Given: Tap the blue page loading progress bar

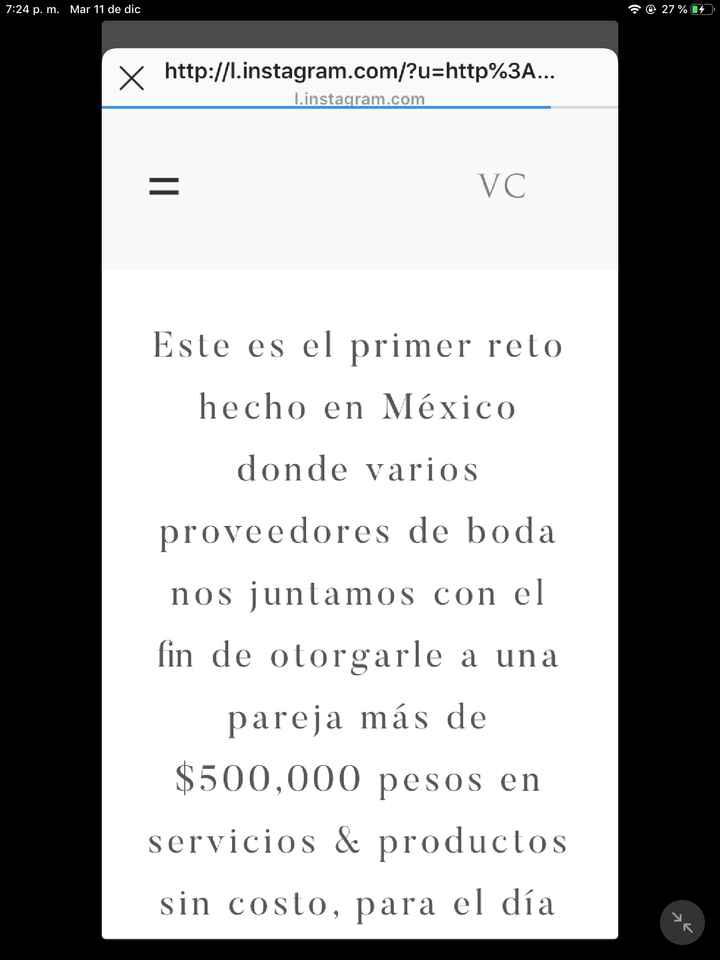Looking at the screenshot, I should pos(325,108).
